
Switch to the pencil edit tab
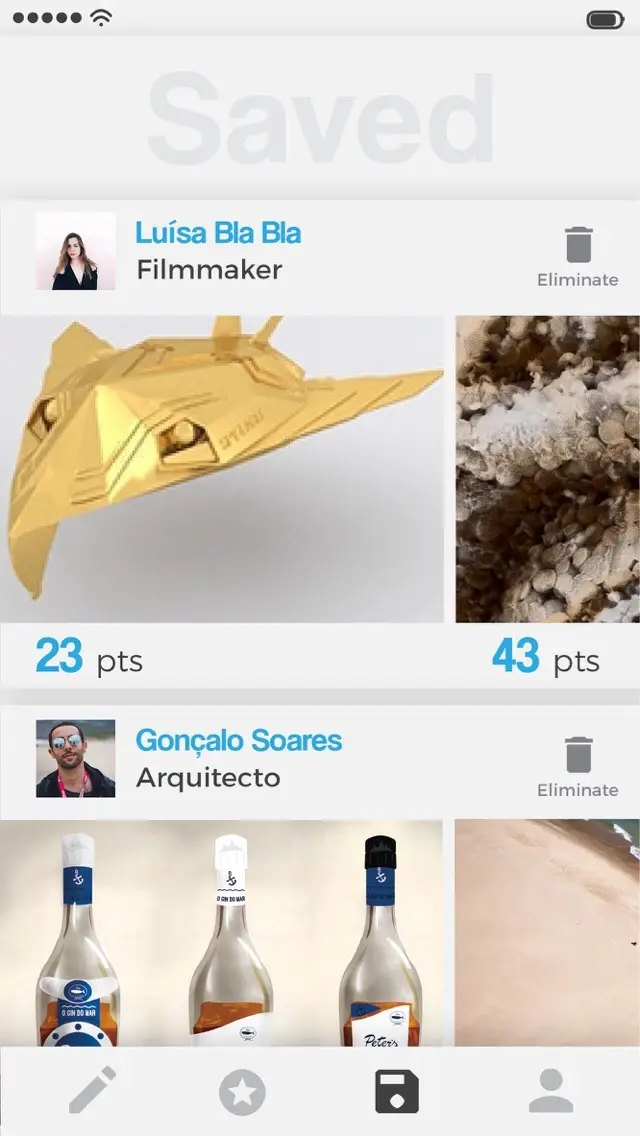point(93,1090)
